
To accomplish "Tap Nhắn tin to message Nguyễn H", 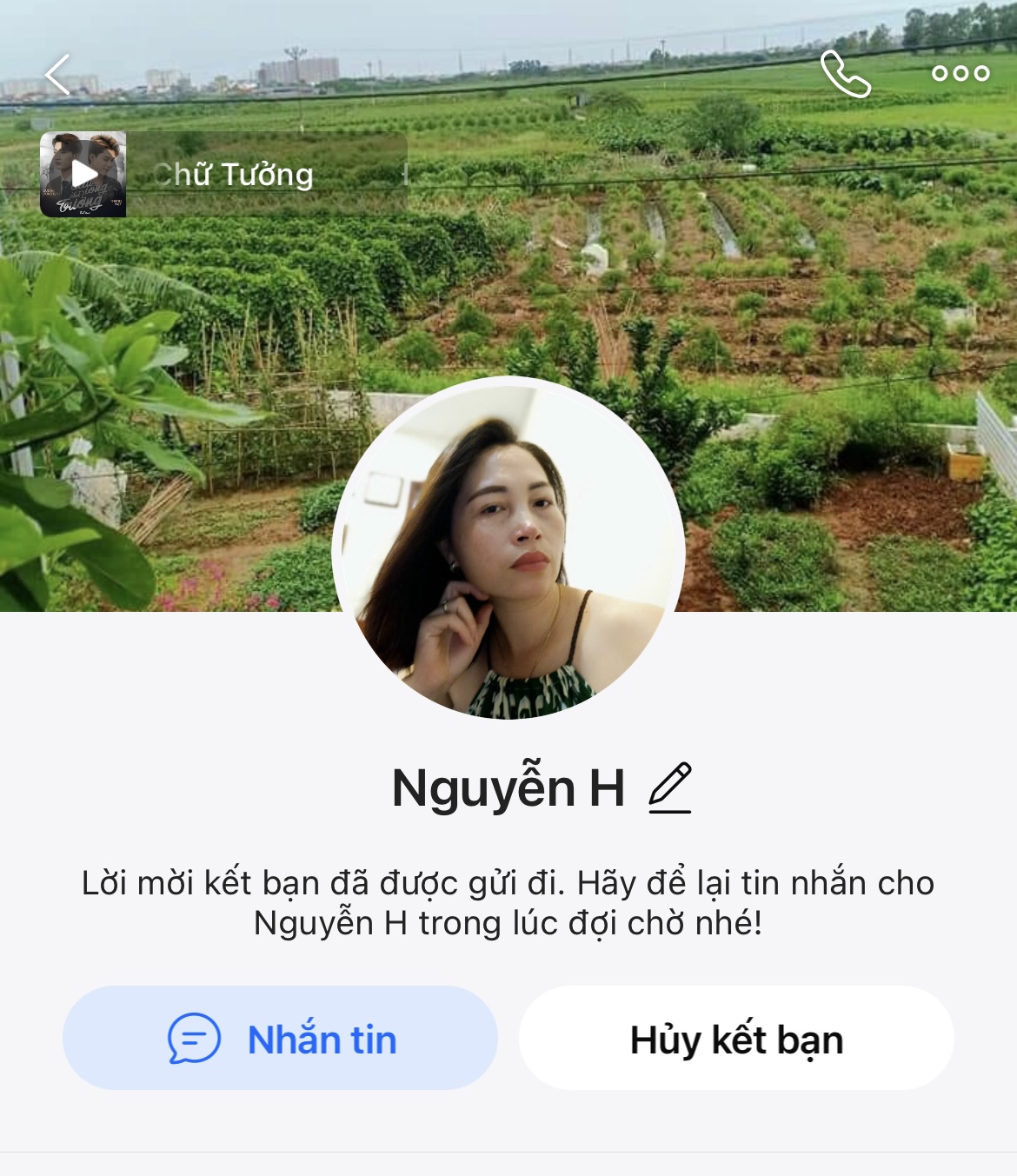I will tap(280, 1039).
